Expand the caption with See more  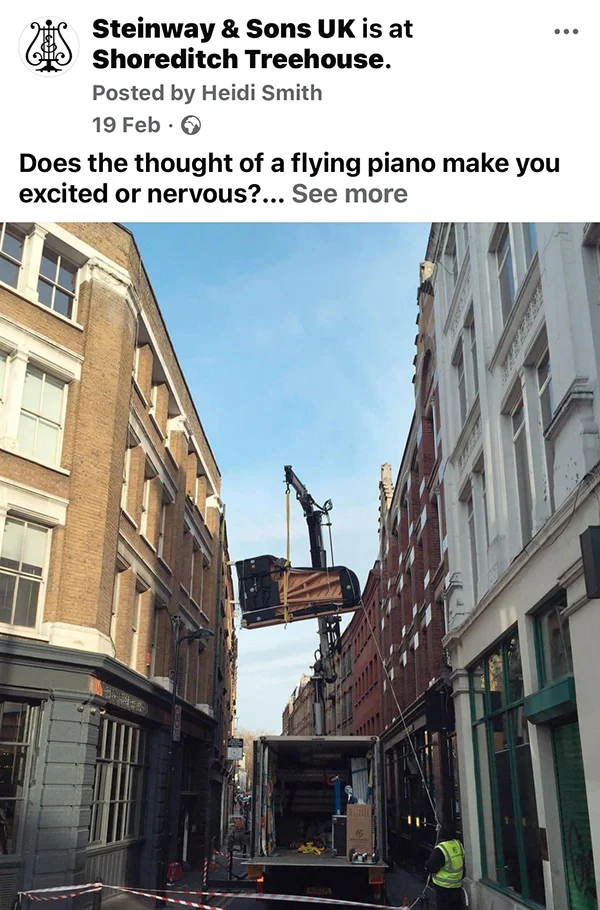(349, 194)
